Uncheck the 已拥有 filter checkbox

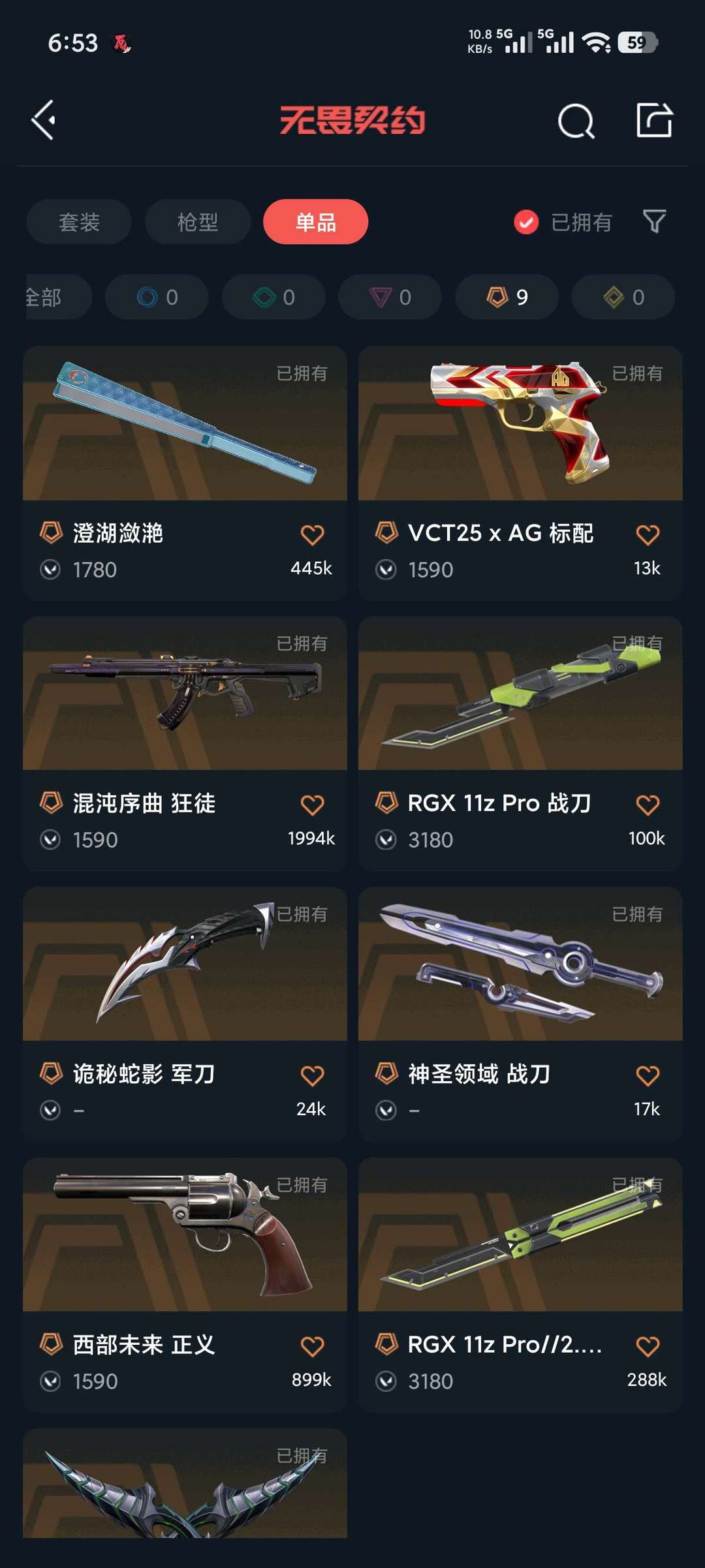pos(526,222)
